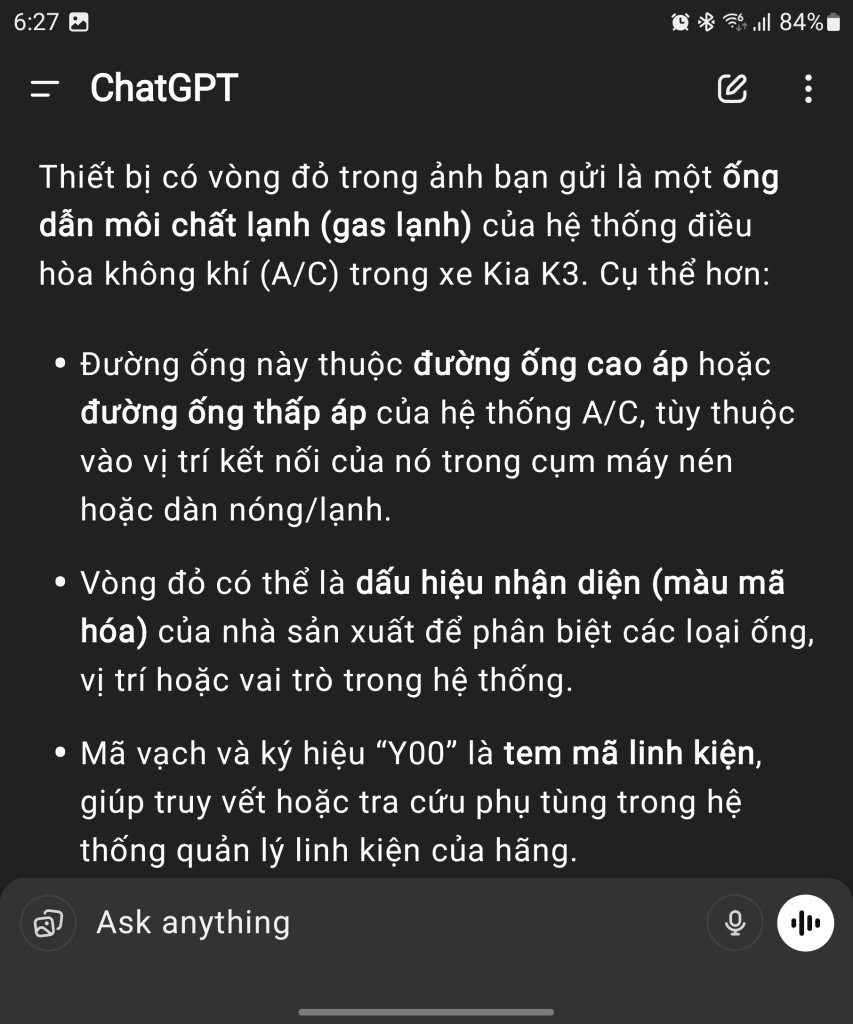Tap the Ask anything message field

click(x=390, y=922)
